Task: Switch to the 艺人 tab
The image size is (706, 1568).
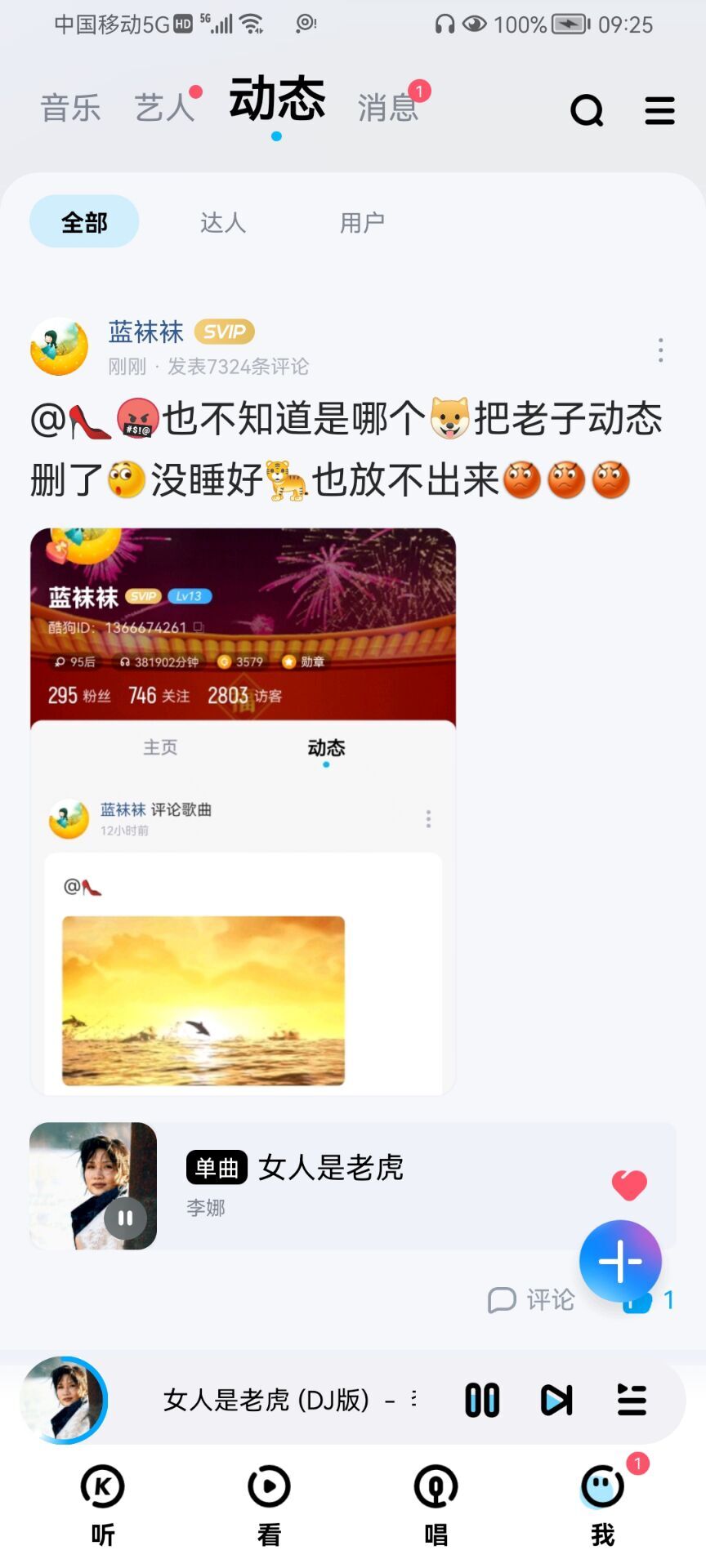Action: (165, 108)
